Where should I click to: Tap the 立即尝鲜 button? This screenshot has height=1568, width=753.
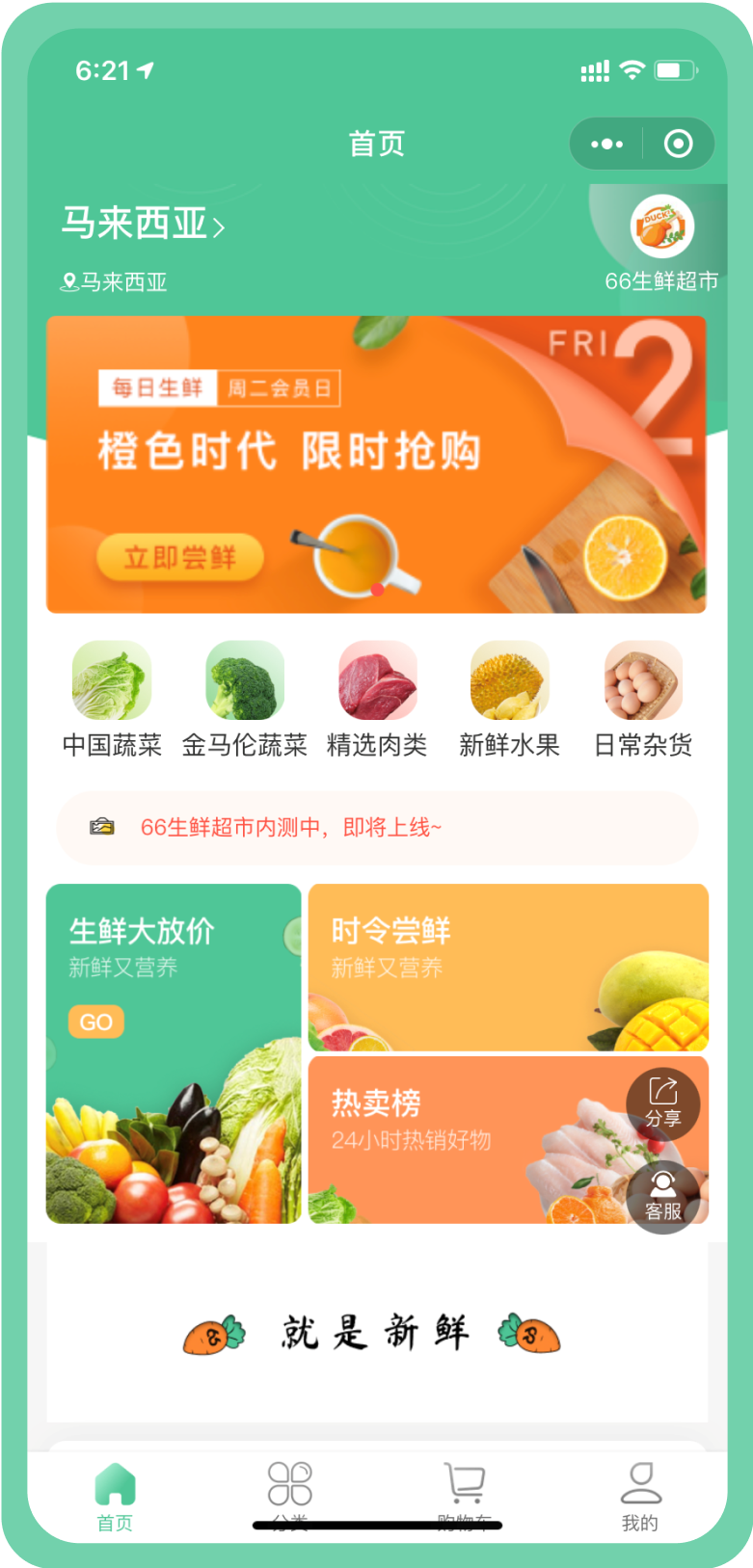click(180, 557)
